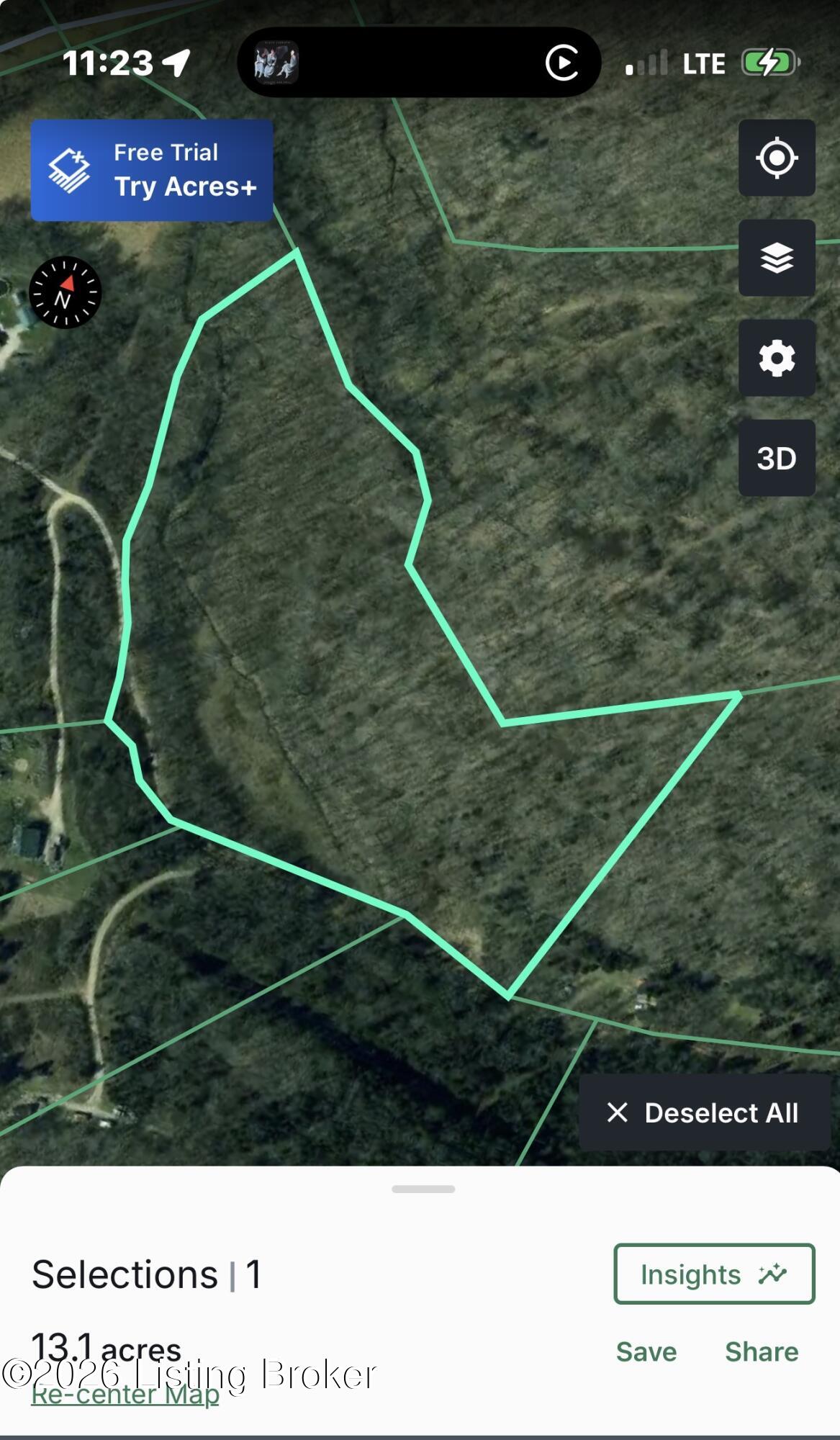Tap the compass to reset north
840x1440 pixels.
(x=65, y=292)
